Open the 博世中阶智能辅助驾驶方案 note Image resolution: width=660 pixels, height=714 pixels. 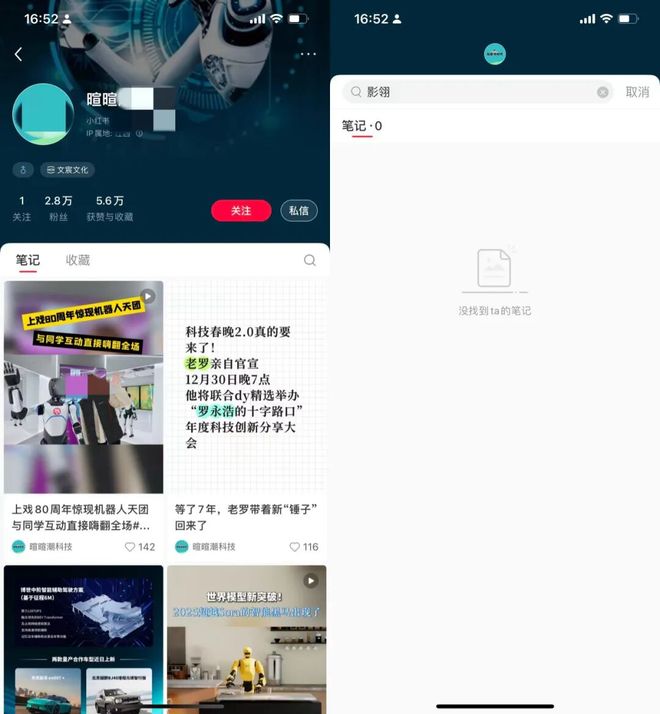pos(84,640)
